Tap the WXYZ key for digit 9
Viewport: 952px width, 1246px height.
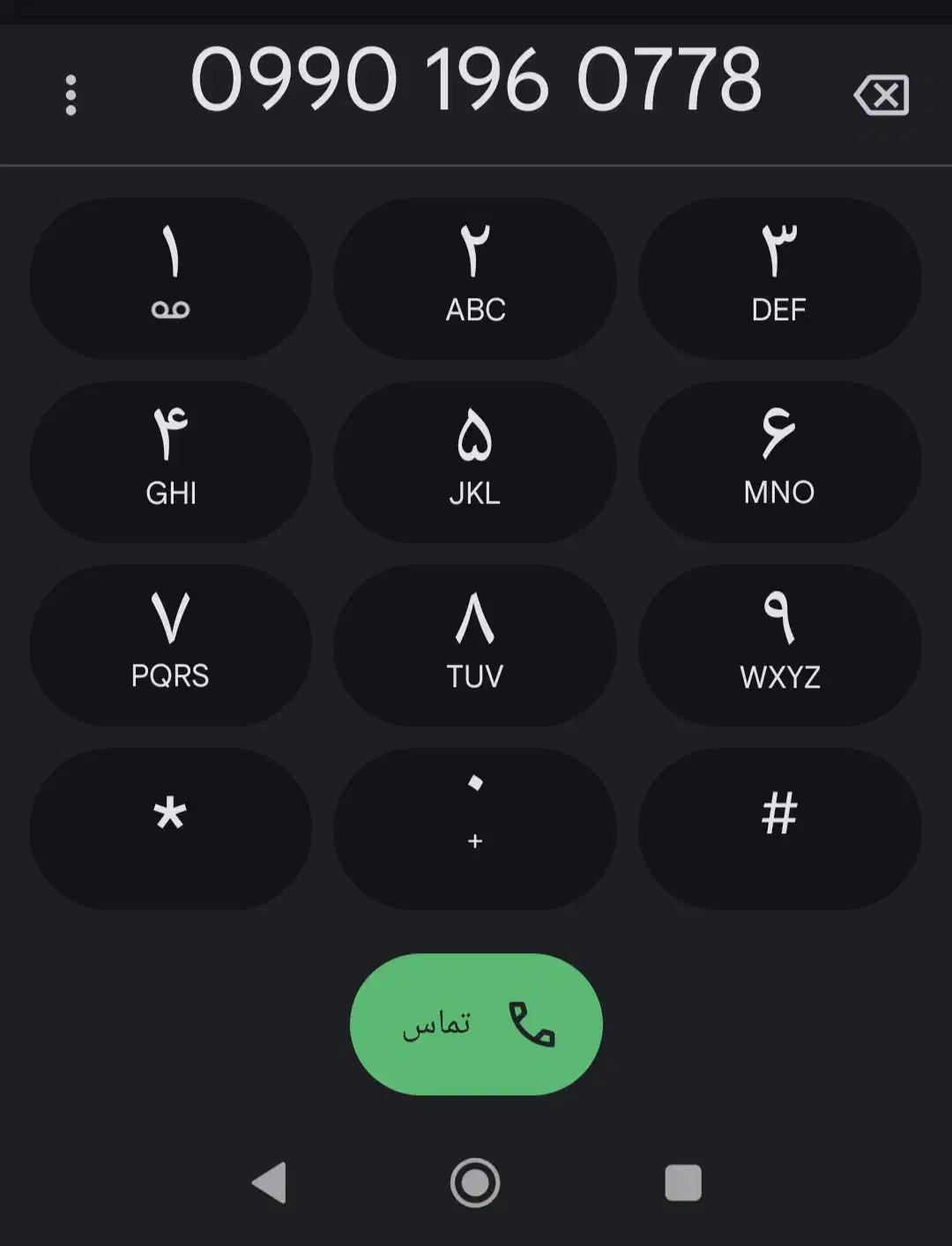779,645
